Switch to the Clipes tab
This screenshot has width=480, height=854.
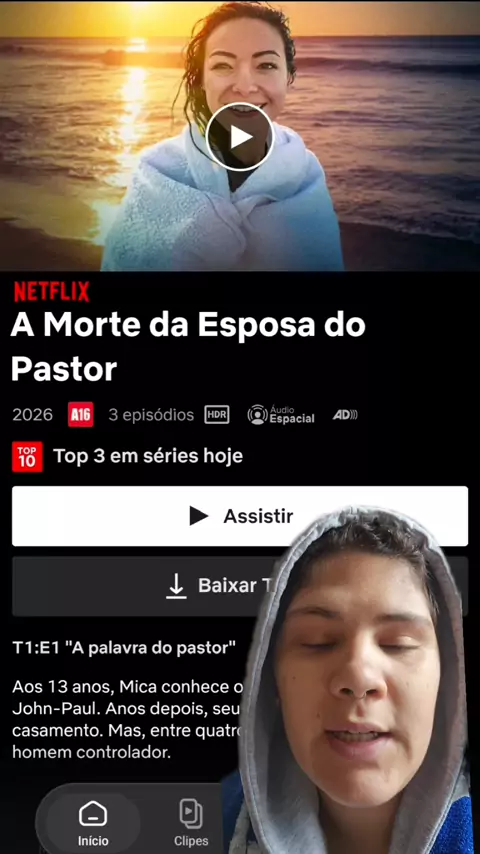coord(191,823)
